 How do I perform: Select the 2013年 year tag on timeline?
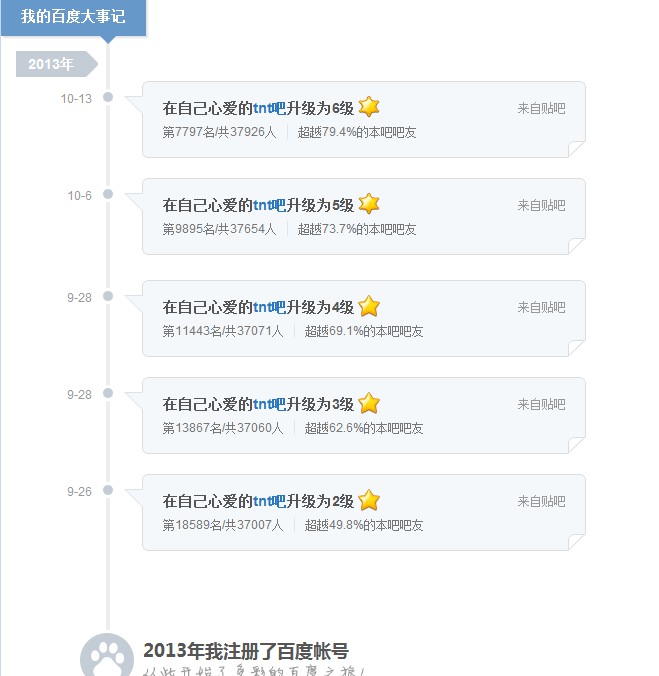click(x=56, y=64)
